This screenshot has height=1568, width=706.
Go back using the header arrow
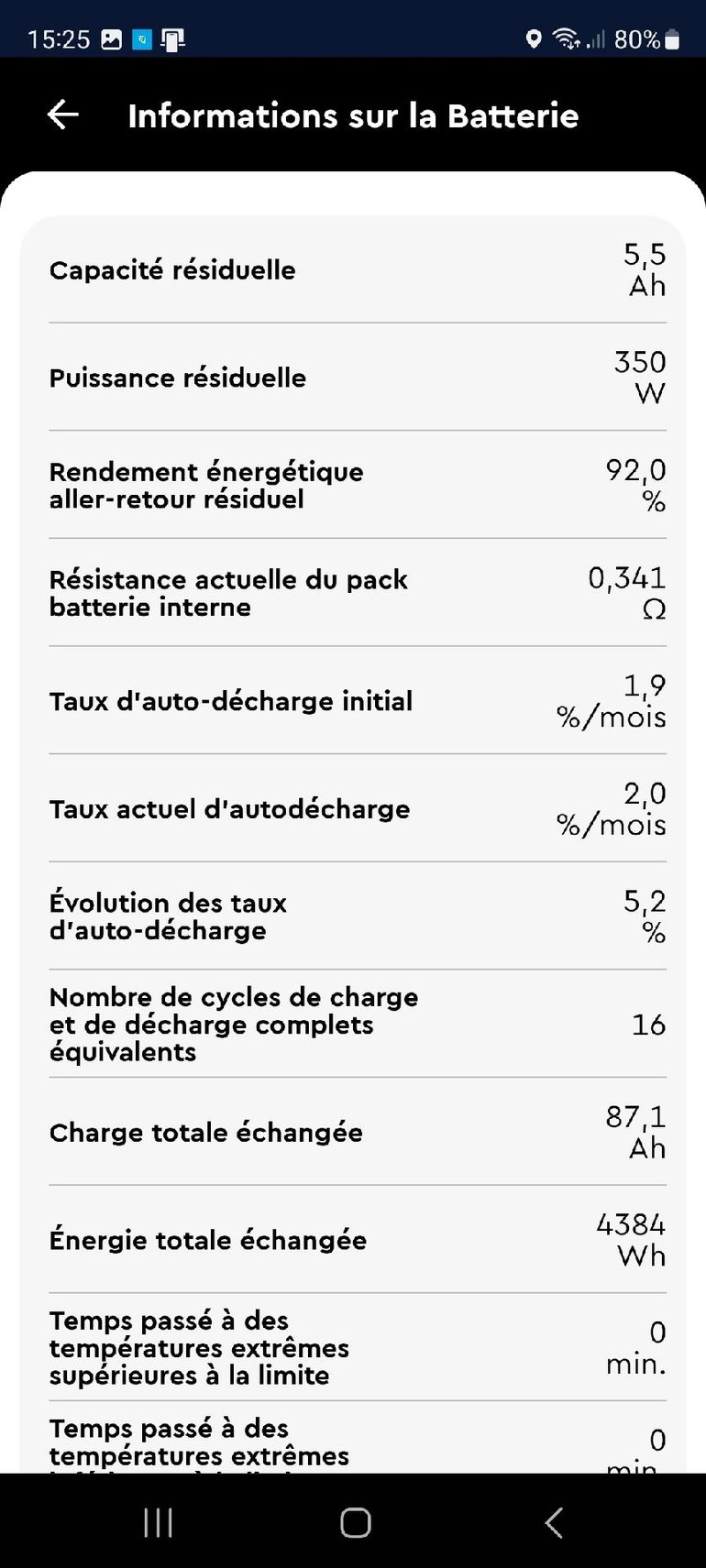(62, 115)
